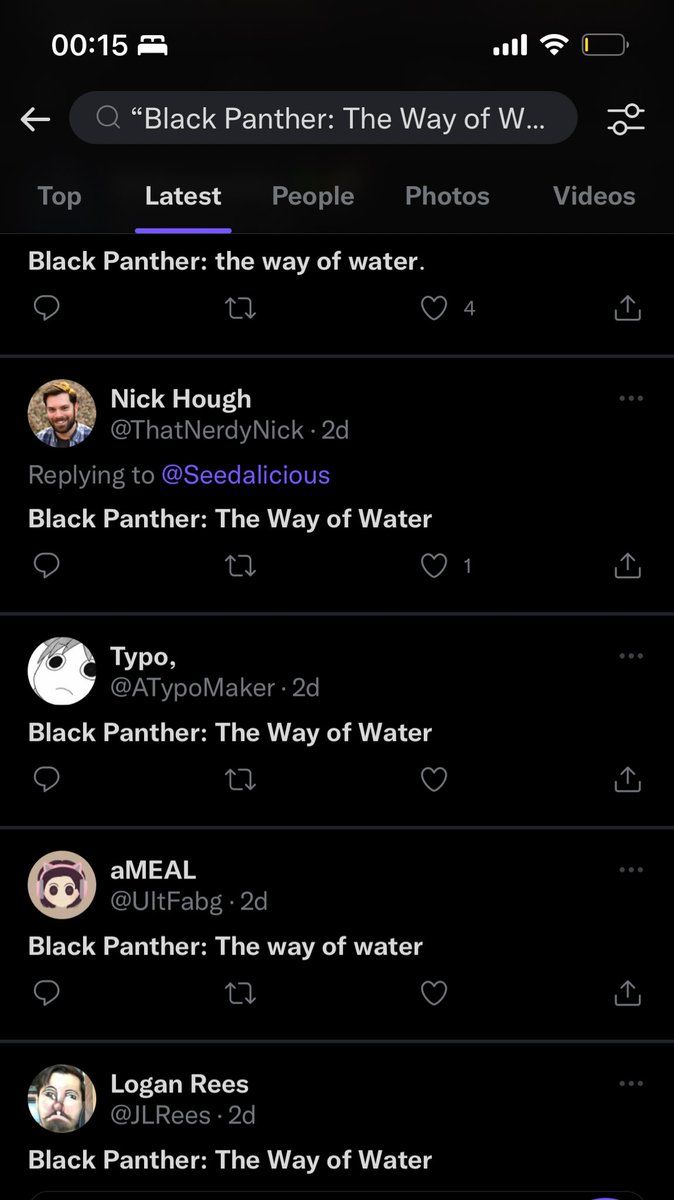Switch to the Videos tab
The width and height of the screenshot is (674, 1200).
point(594,196)
